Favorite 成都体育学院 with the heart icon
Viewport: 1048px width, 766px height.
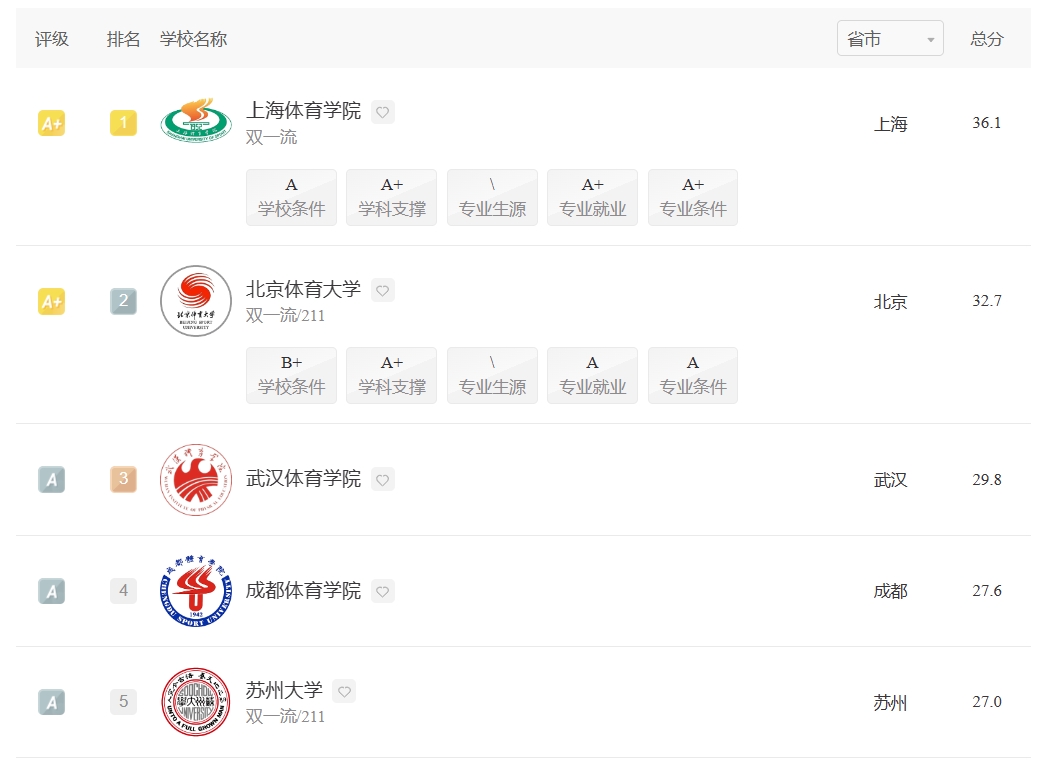pos(383,592)
